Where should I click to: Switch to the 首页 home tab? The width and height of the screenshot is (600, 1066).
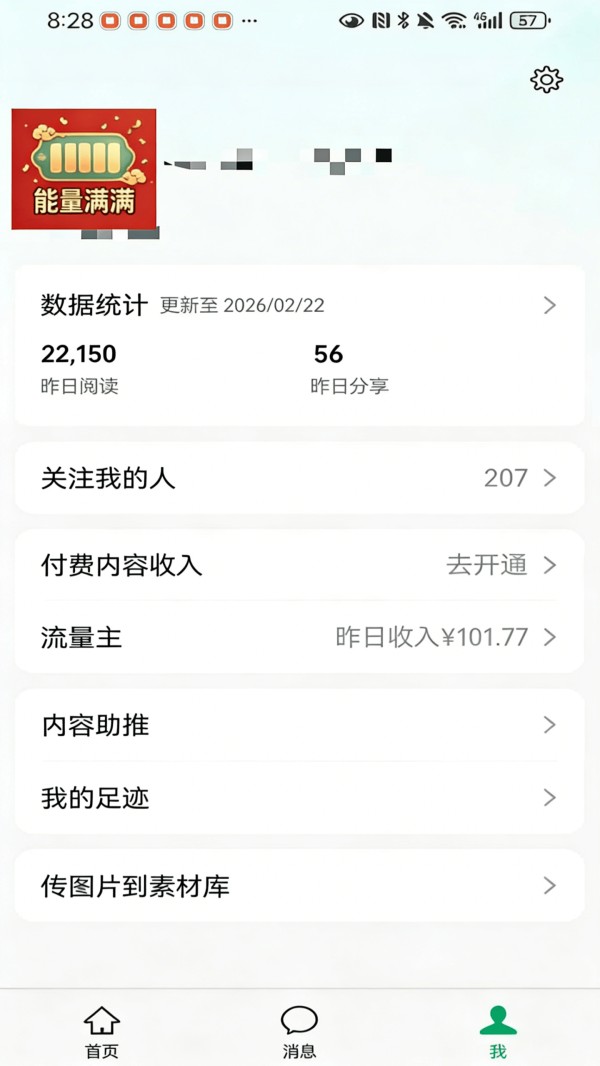click(x=101, y=1031)
